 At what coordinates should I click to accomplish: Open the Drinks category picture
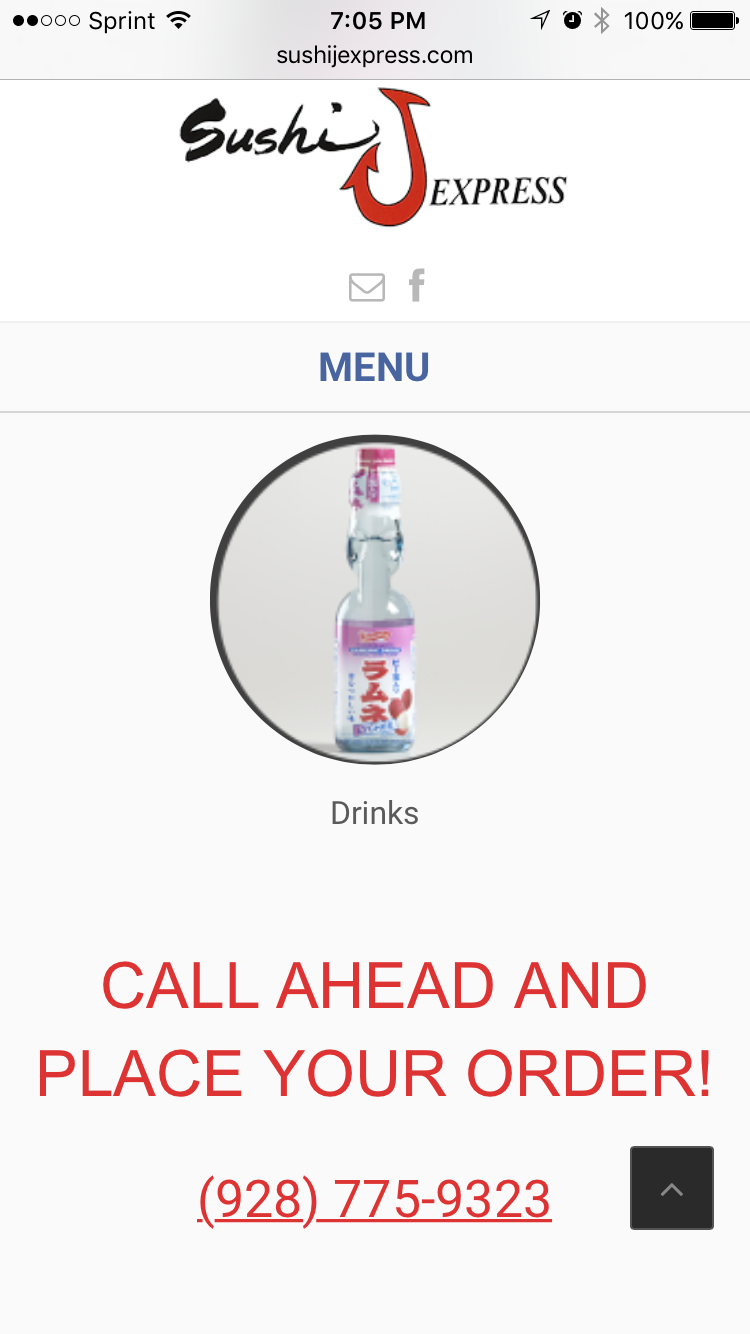(x=375, y=600)
